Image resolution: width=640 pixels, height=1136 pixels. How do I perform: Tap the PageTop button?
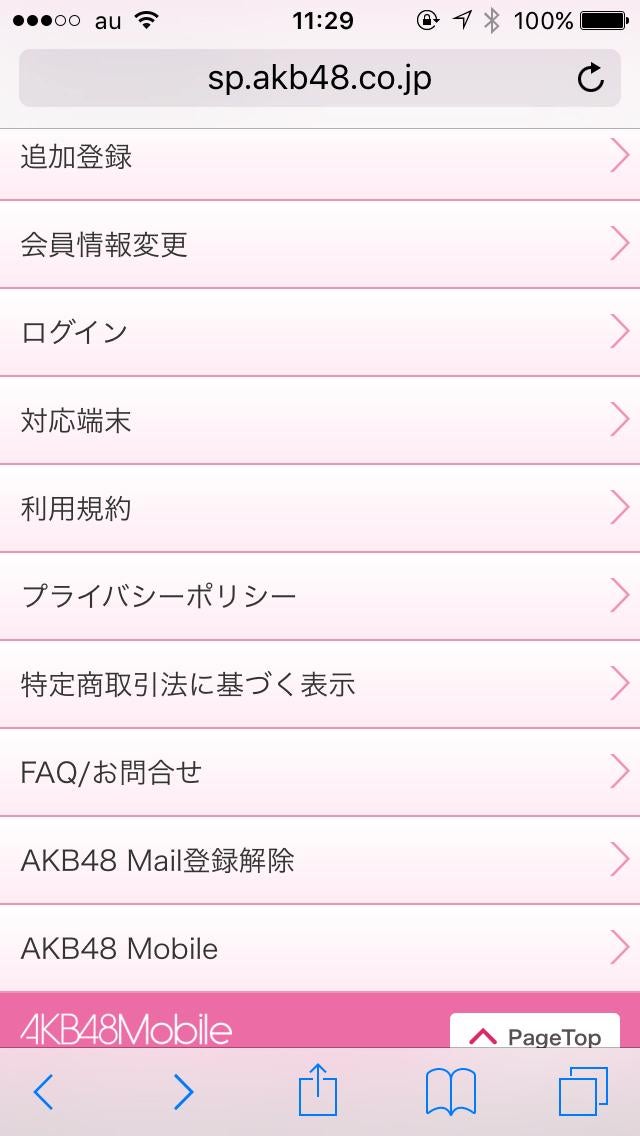(x=535, y=1034)
